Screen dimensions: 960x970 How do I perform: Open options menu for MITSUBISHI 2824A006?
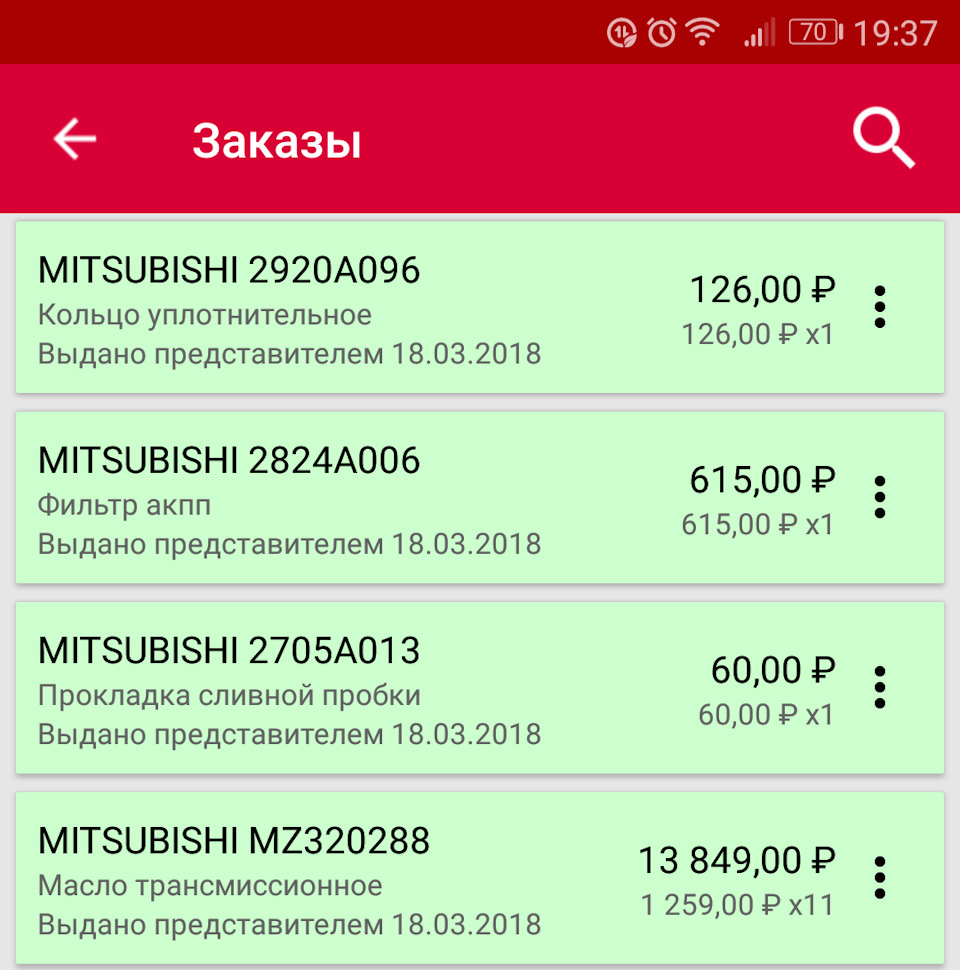pos(881,497)
